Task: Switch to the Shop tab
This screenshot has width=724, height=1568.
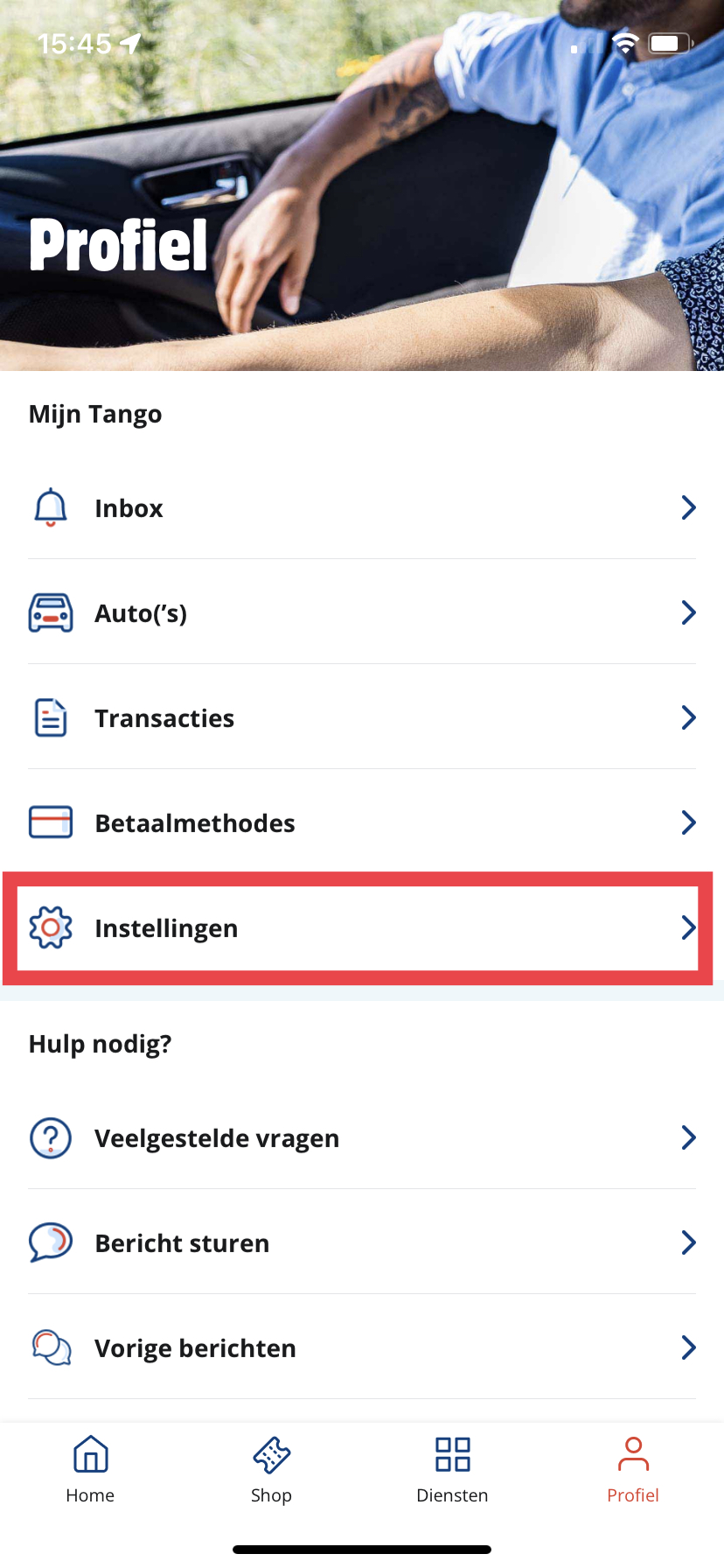Action: (x=271, y=1470)
